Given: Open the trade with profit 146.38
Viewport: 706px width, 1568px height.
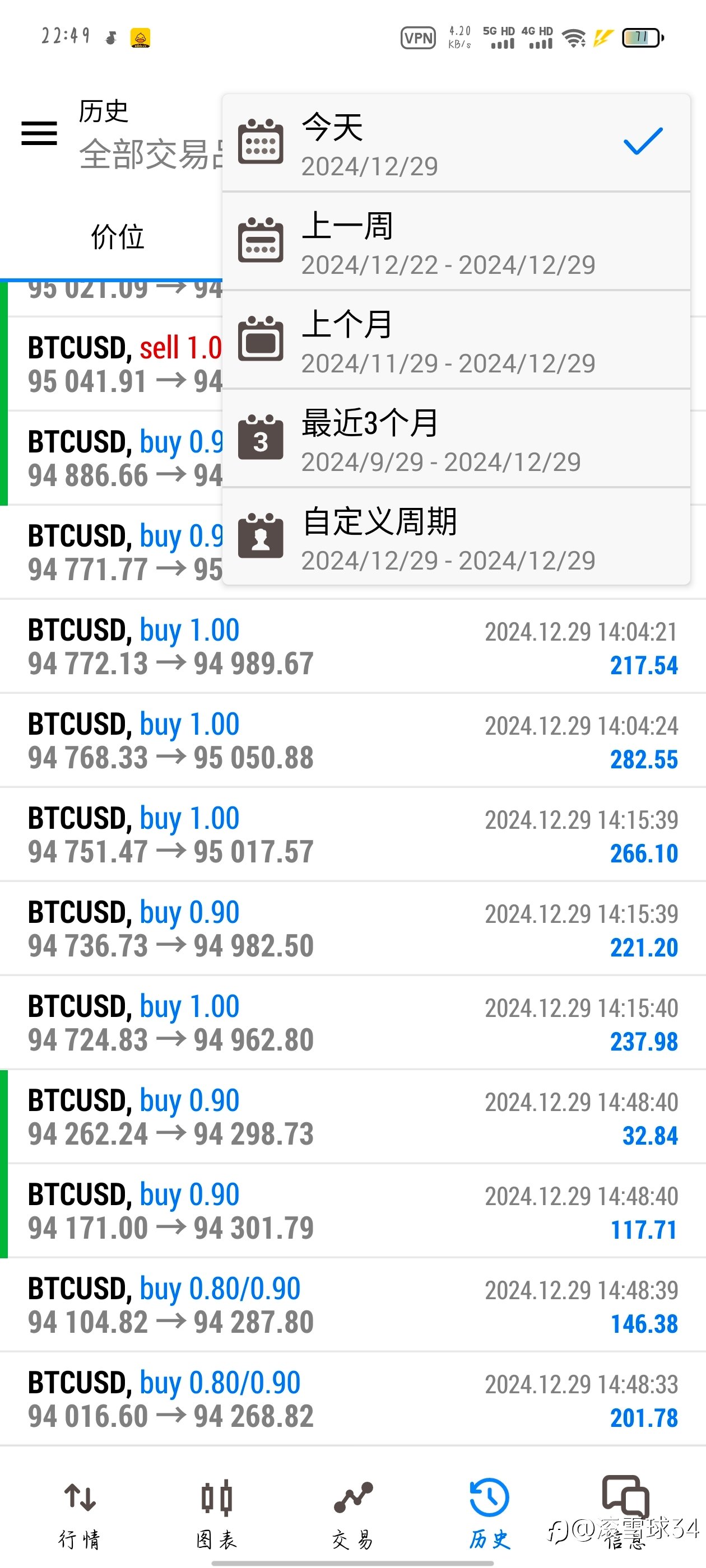Looking at the screenshot, I should (352, 1305).
